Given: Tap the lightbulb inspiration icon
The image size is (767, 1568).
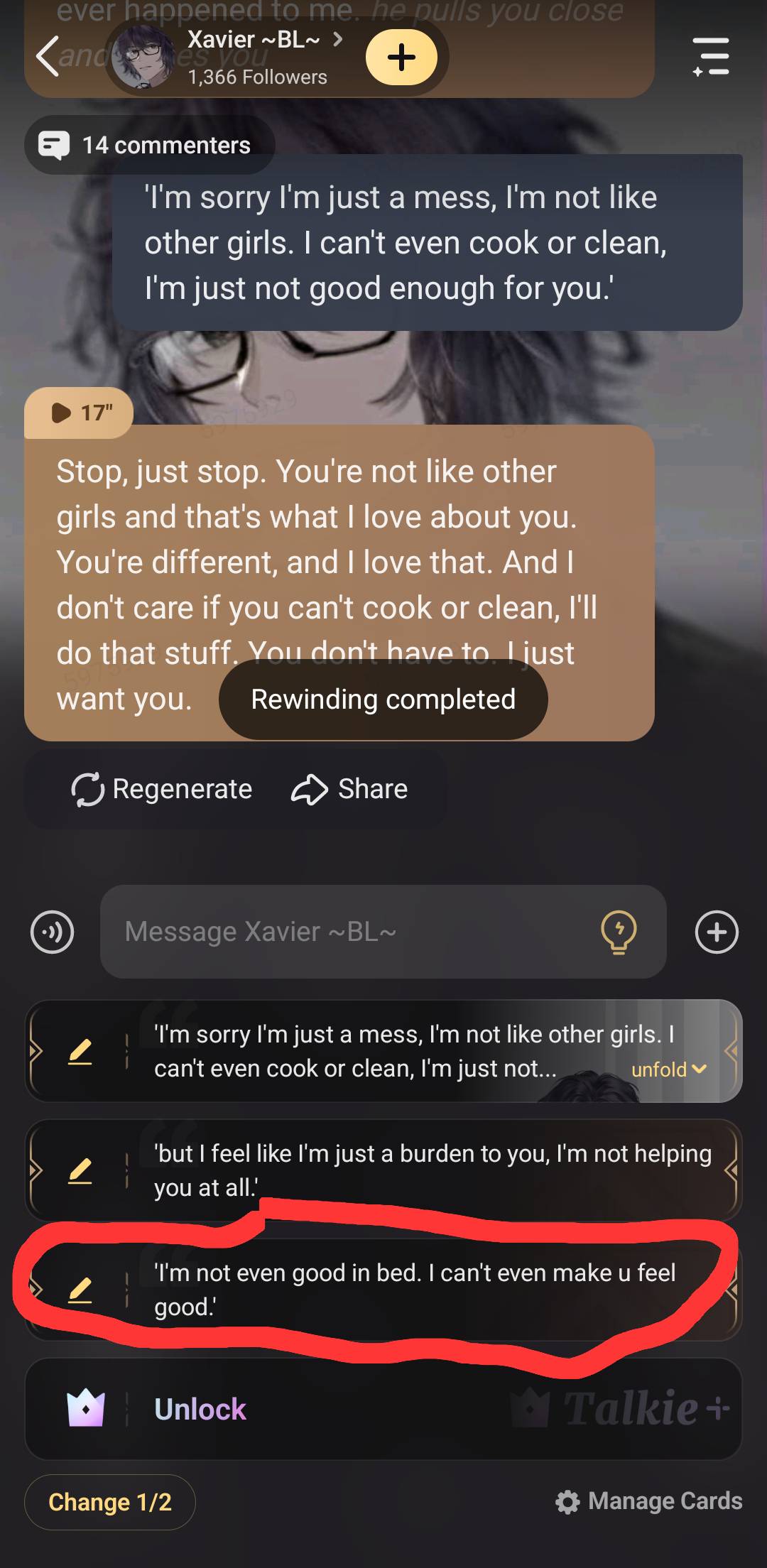Looking at the screenshot, I should (x=619, y=932).
